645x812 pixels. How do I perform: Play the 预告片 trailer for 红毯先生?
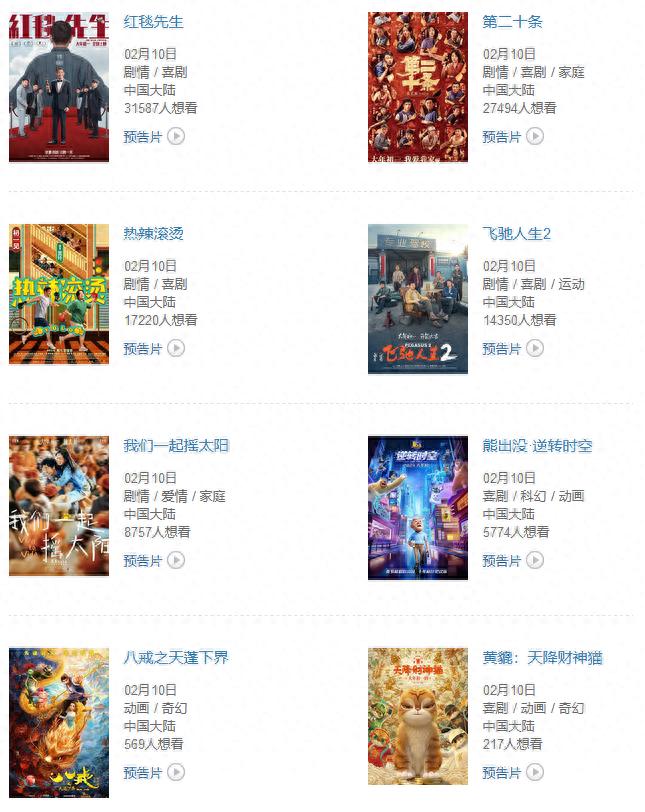(x=154, y=137)
